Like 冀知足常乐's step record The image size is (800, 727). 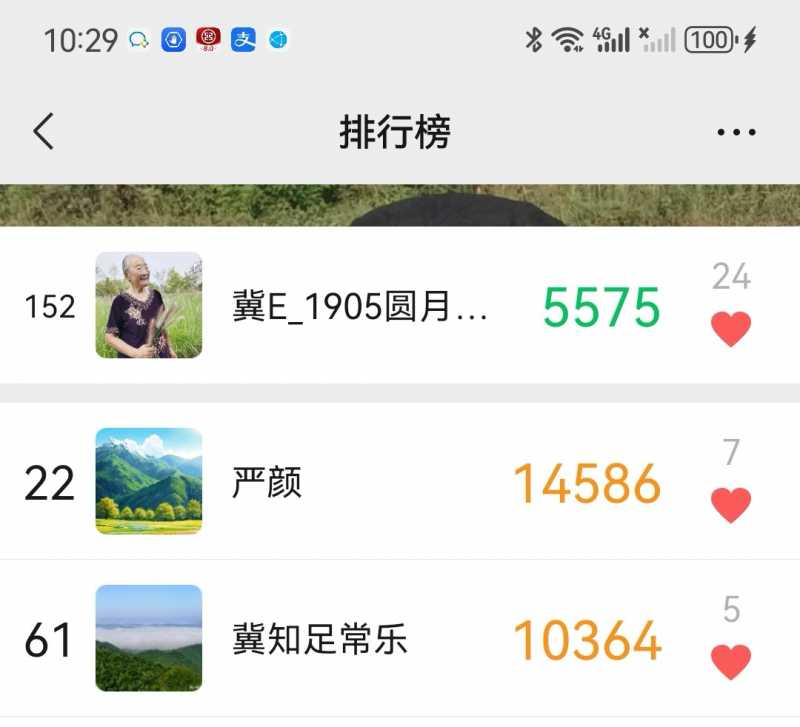tap(730, 661)
